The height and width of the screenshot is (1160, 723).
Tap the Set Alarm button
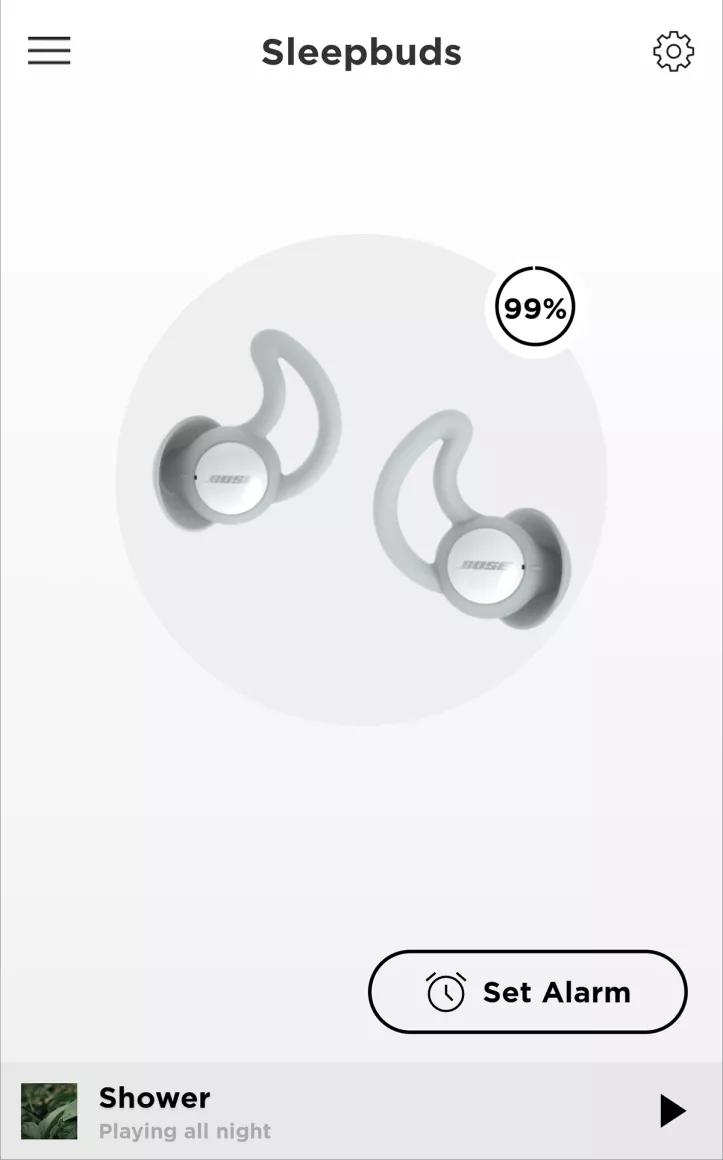pos(528,991)
